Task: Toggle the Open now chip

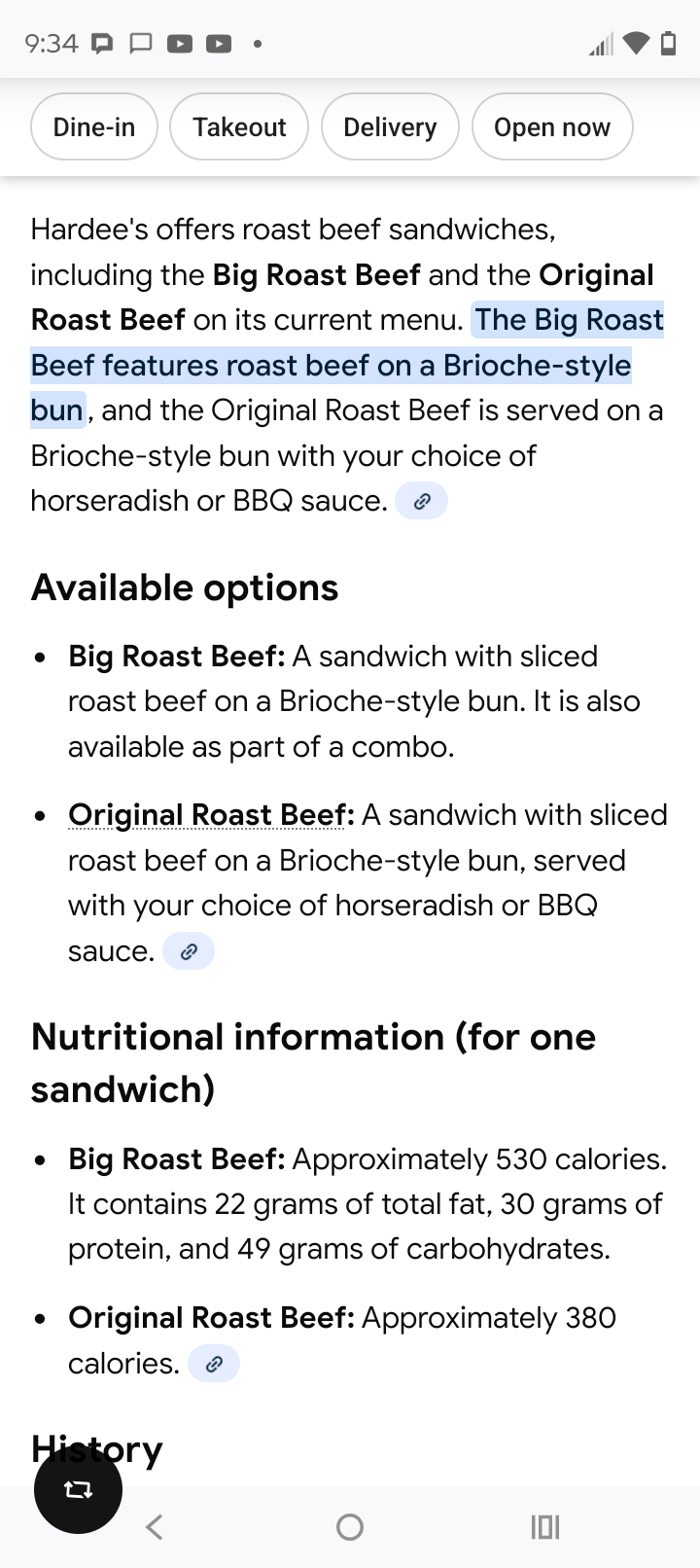Action: coord(552,126)
